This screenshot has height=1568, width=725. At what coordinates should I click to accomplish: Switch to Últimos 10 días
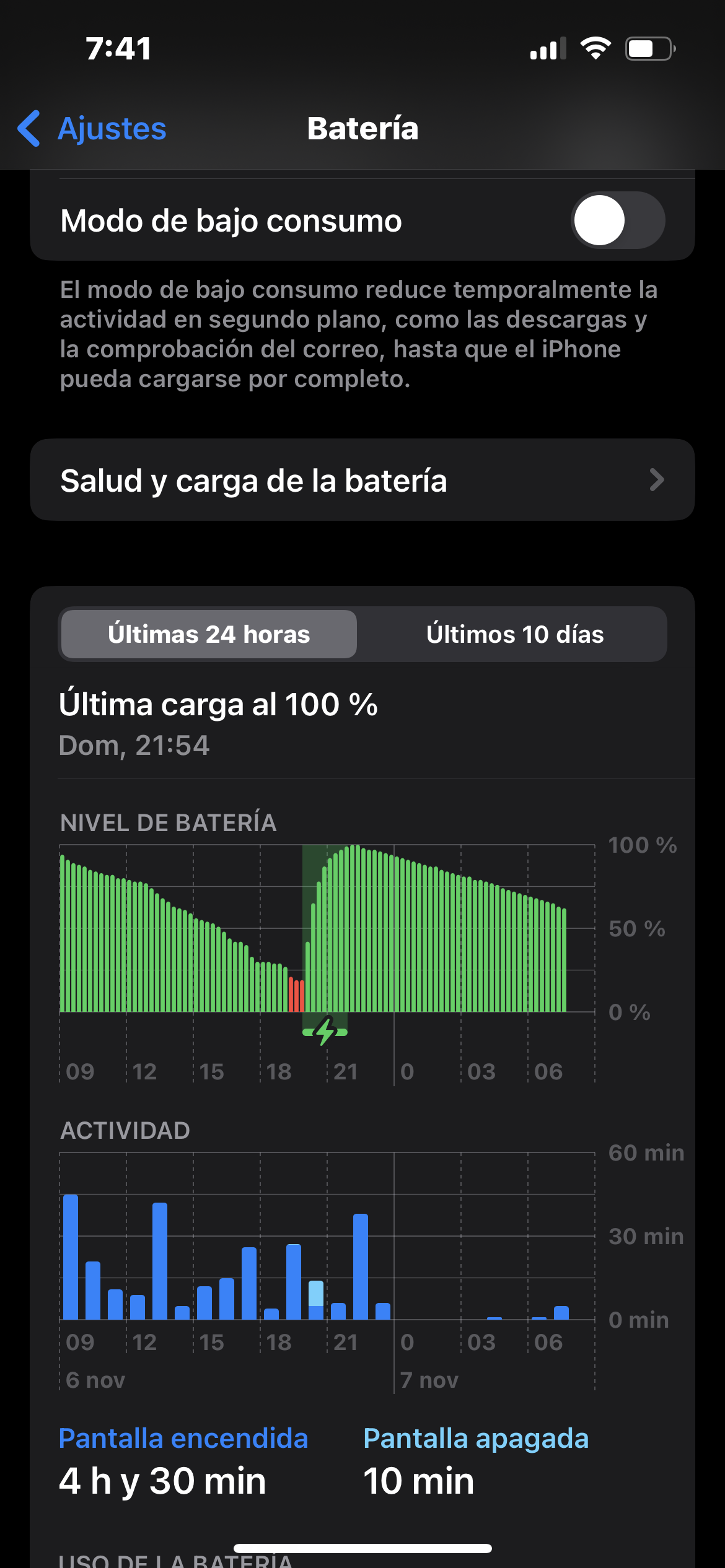coord(514,634)
